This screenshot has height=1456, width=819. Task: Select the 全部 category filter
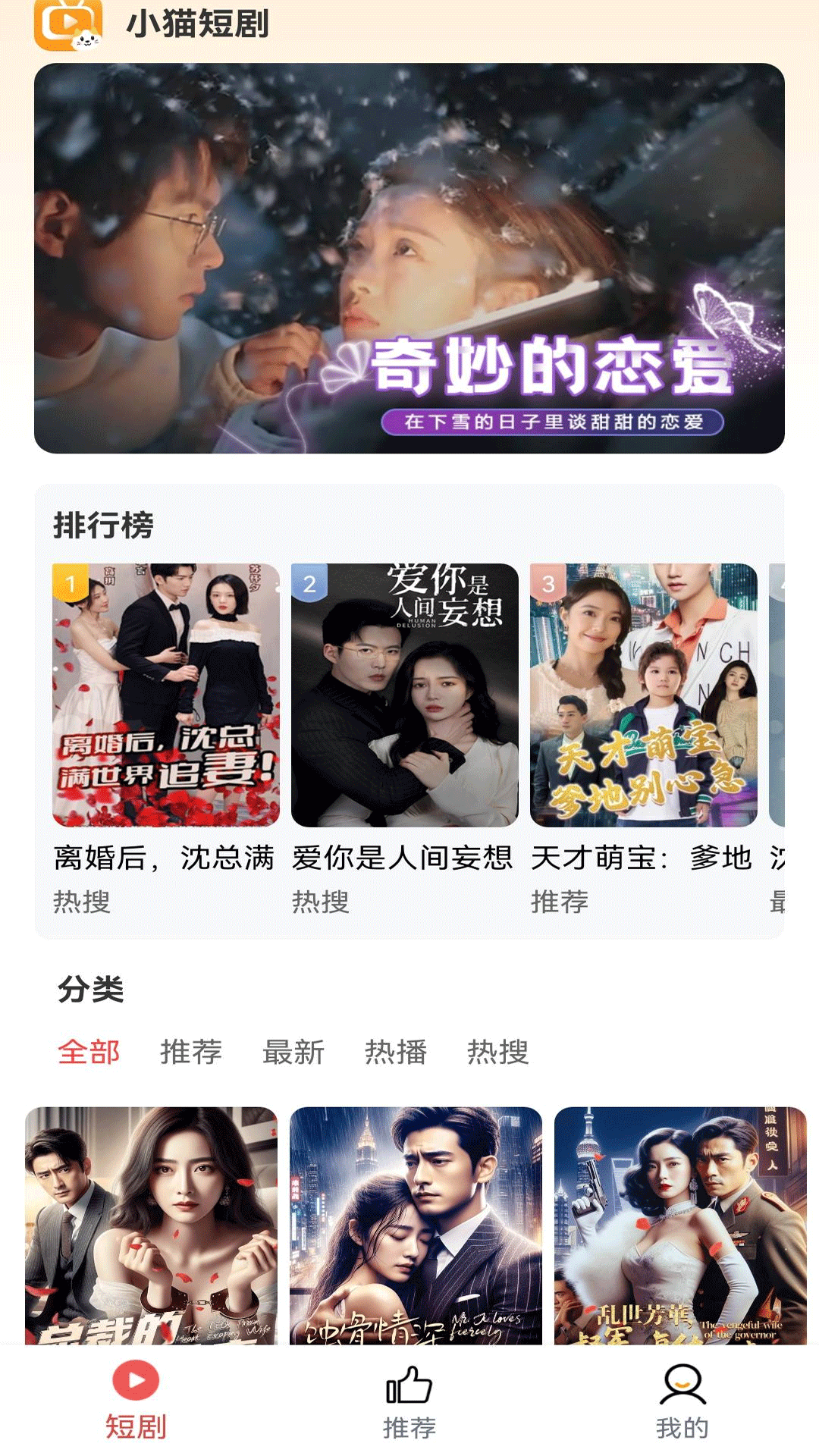point(89,1052)
